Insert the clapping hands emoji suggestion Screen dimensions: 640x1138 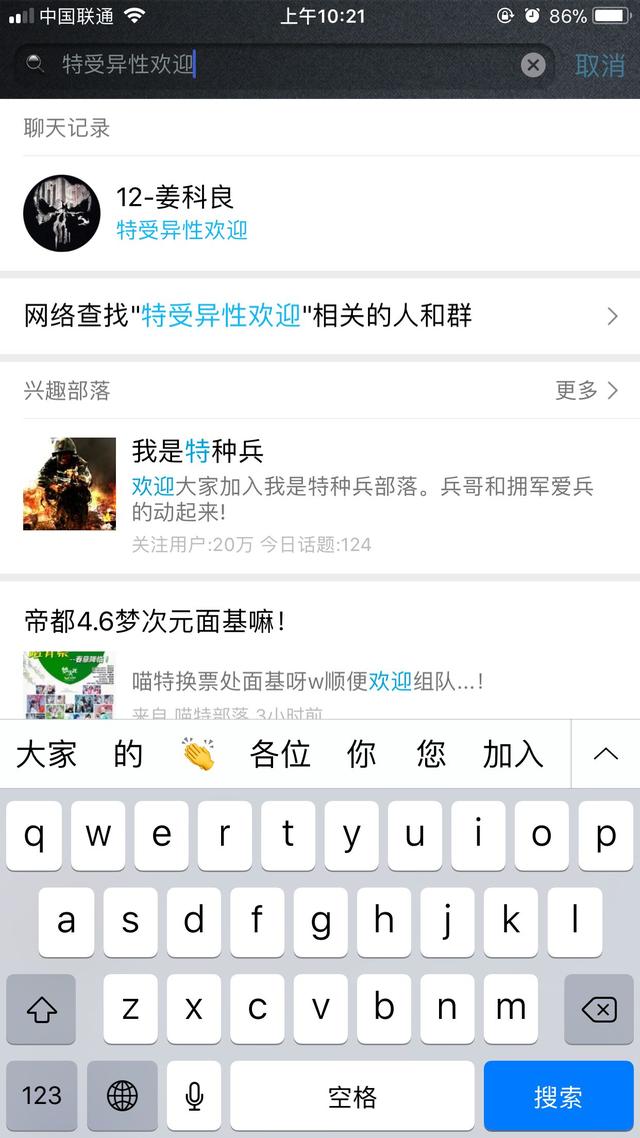click(198, 754)
